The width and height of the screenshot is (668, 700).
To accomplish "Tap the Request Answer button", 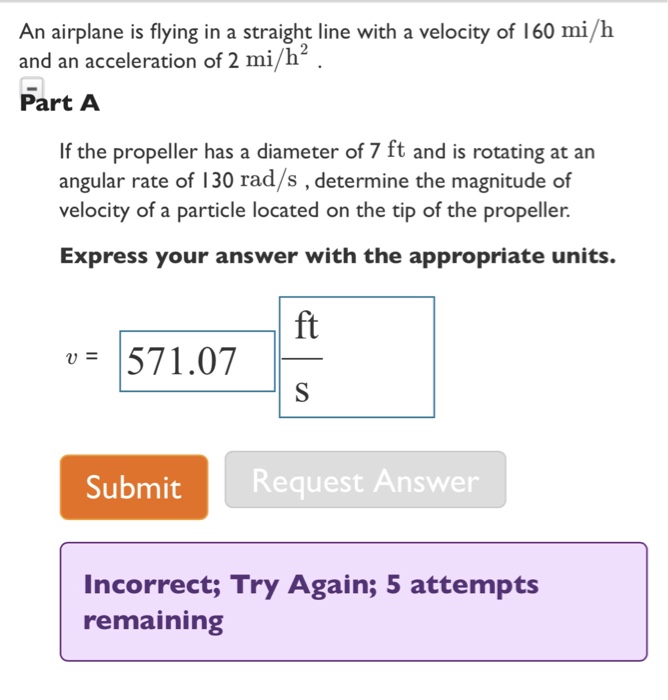I will pos(365,481).
